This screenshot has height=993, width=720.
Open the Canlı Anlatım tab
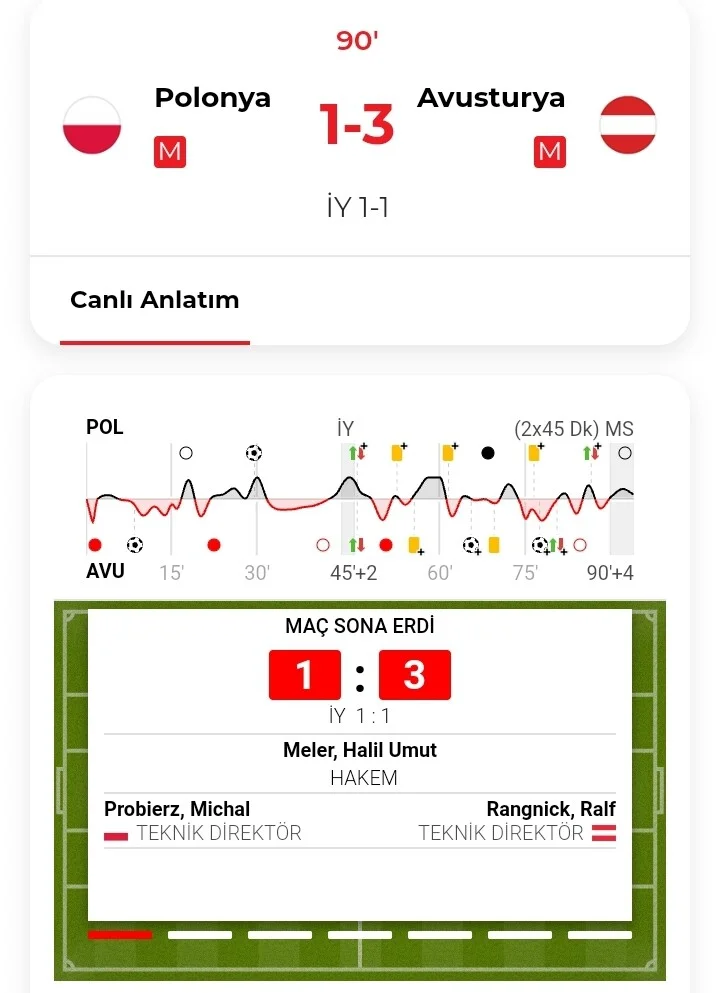(154, 300)
